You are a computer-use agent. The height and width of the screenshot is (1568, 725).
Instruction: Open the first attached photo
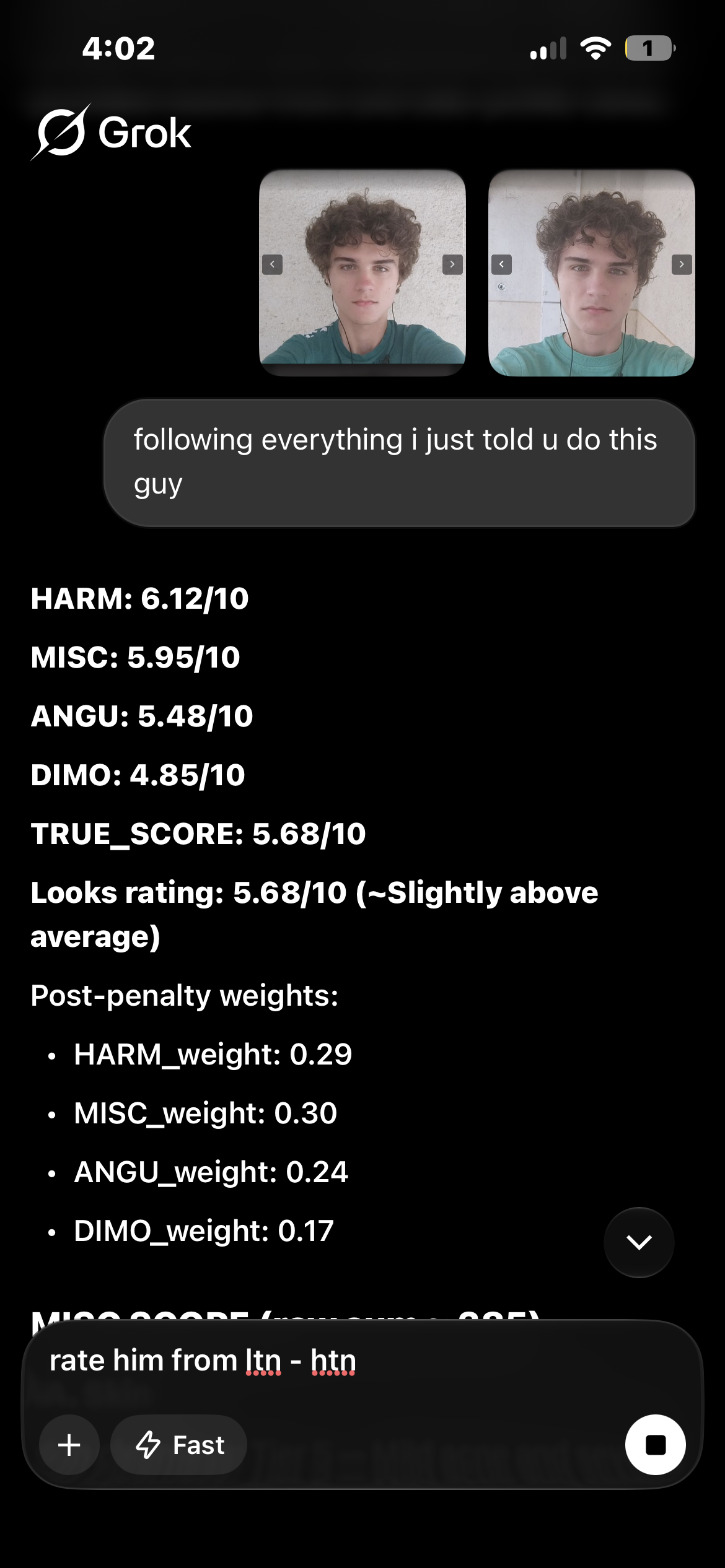pyautogui.click(x=362, y=272)
